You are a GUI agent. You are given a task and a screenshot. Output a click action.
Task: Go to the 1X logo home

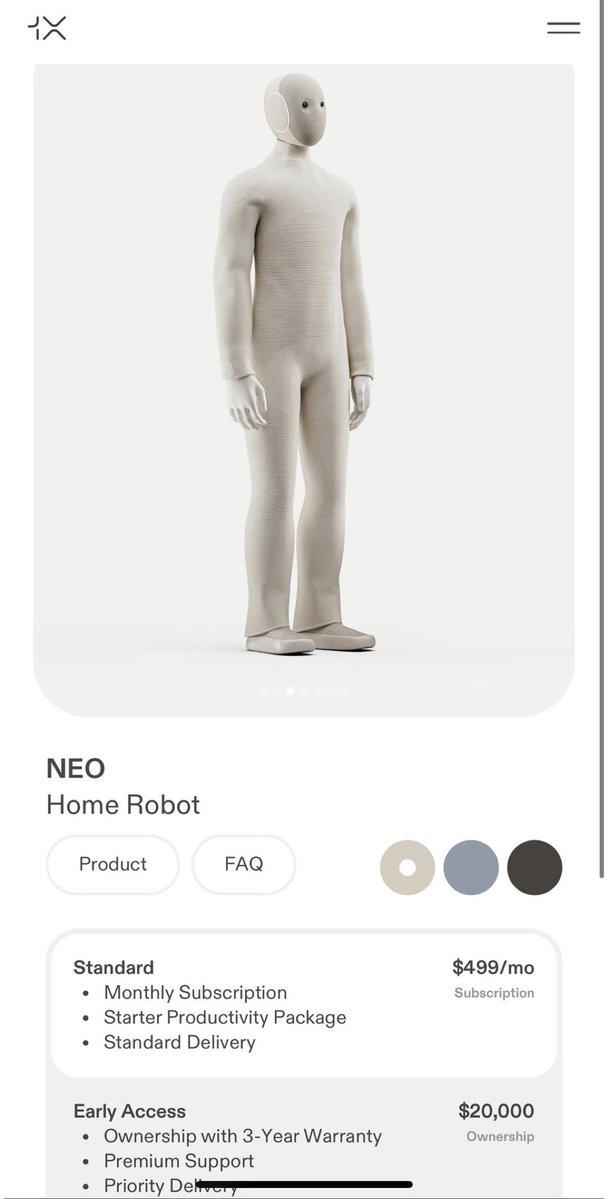tap(47, 28)
